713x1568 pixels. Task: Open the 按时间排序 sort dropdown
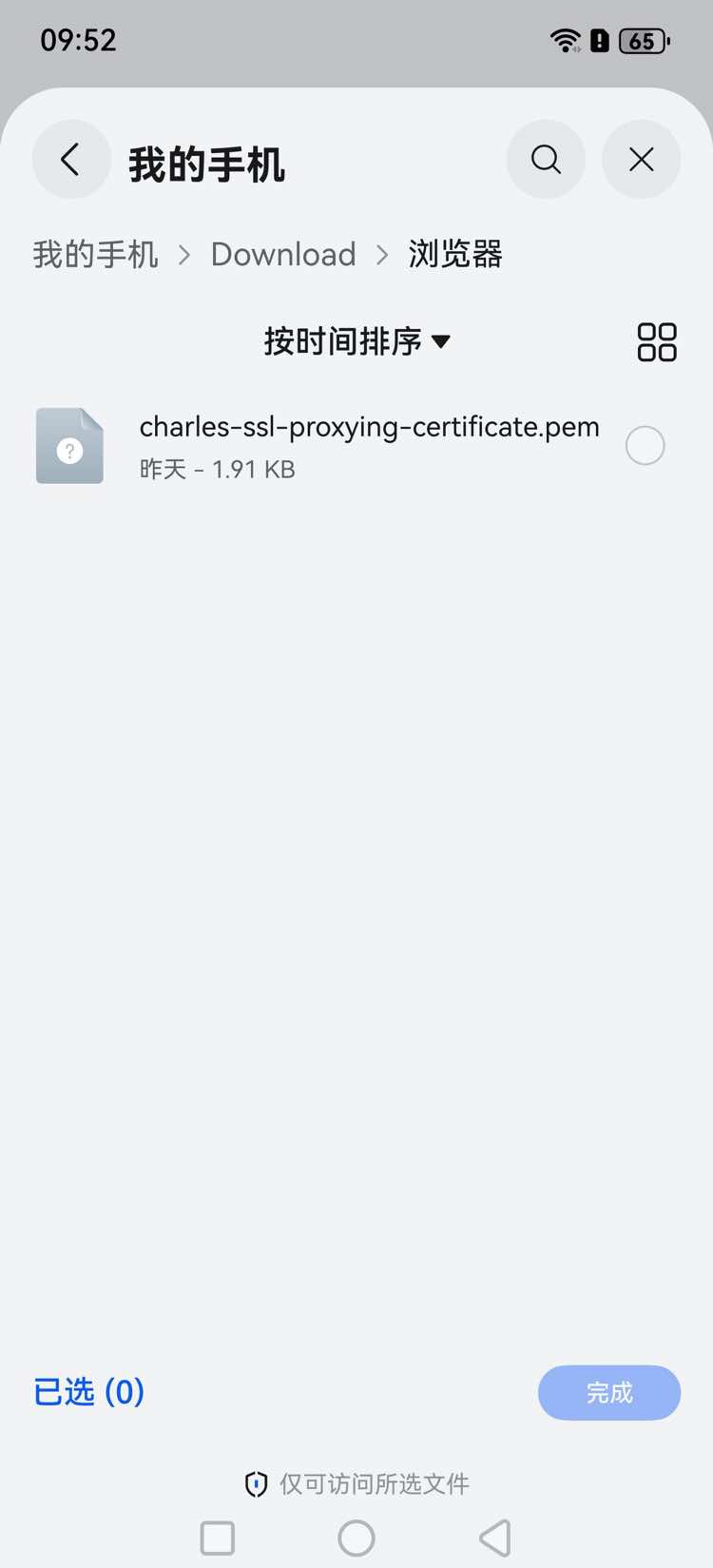coord(356,341)
